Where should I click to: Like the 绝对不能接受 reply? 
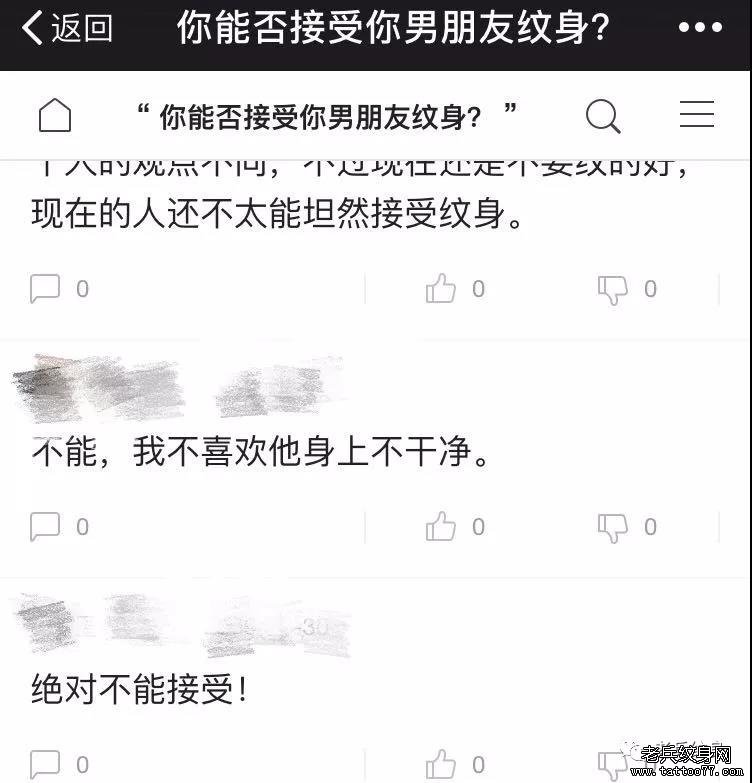tap(441, 765)
